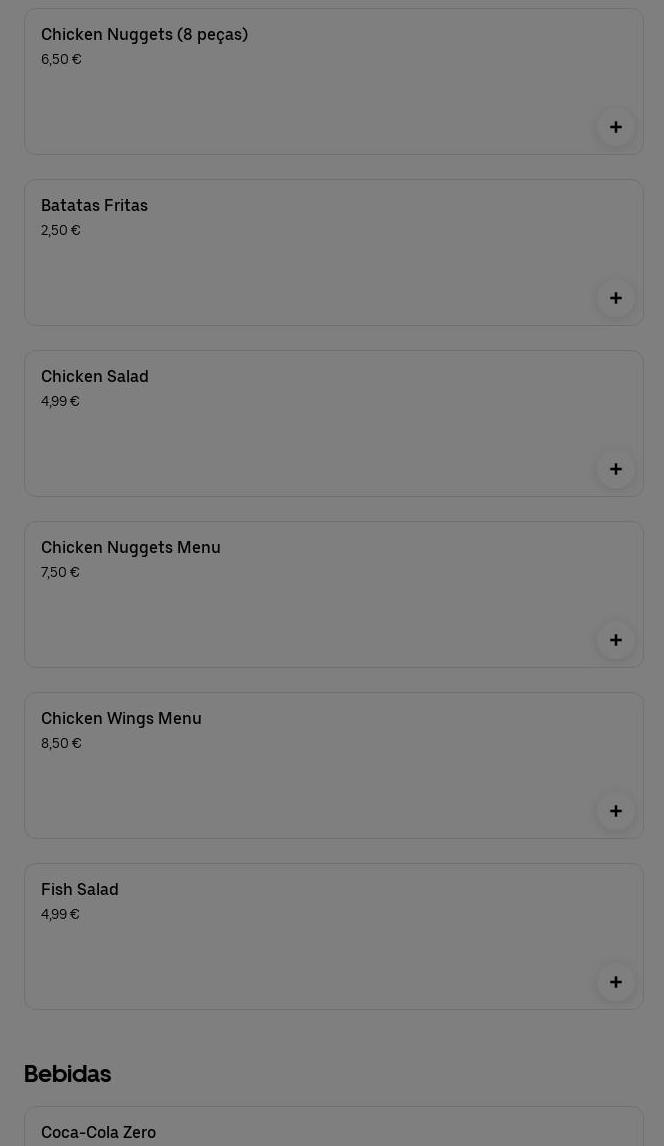
Task: Add Chicken Nuggets (8 peças) to cart
Action: click(x=616, y=127)
